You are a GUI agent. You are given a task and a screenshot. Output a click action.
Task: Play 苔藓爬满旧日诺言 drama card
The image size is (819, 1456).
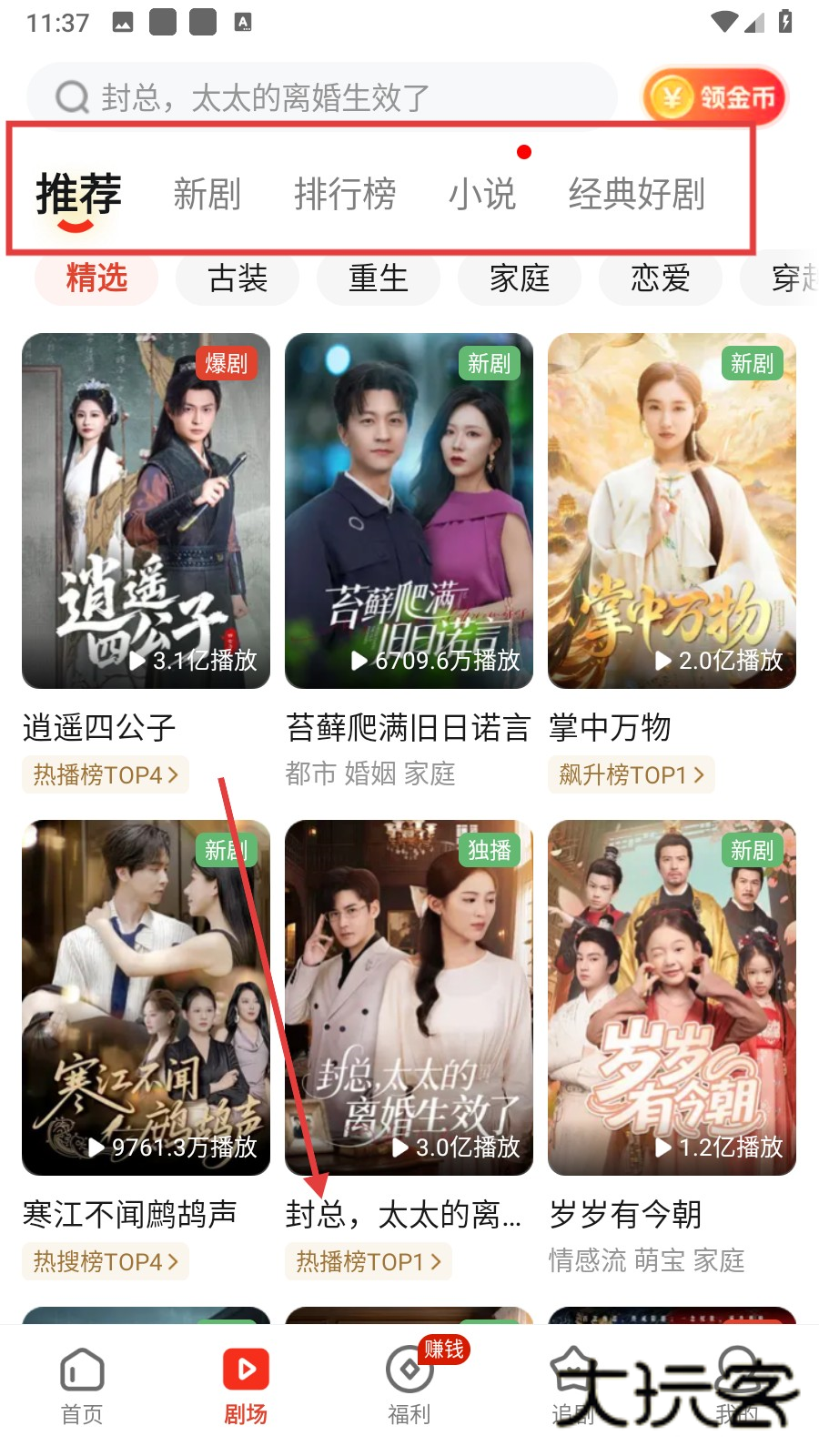(x=409, y=511)
